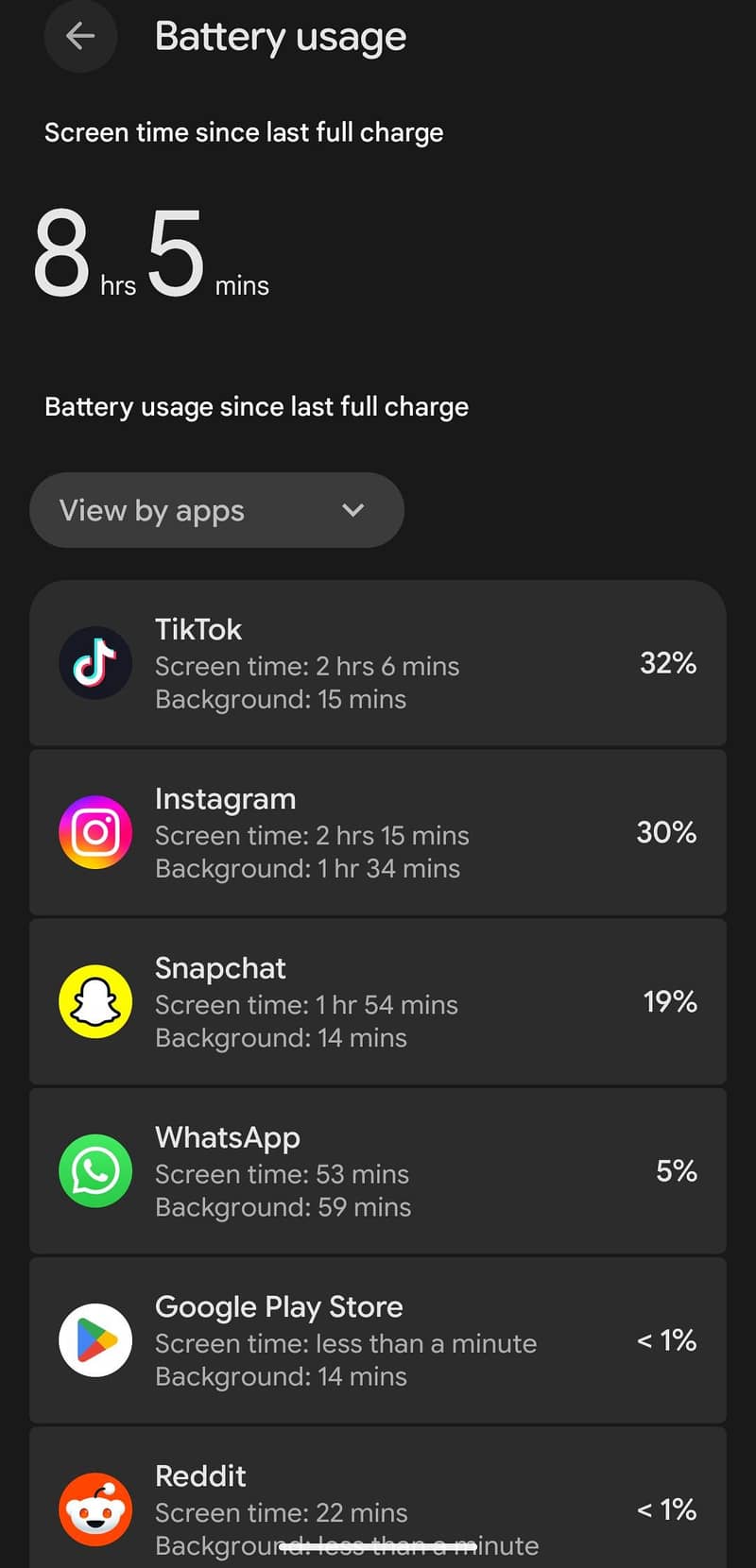Tap the Reddit app icon
756x1568 pixels.
[x=95, y=1508]
